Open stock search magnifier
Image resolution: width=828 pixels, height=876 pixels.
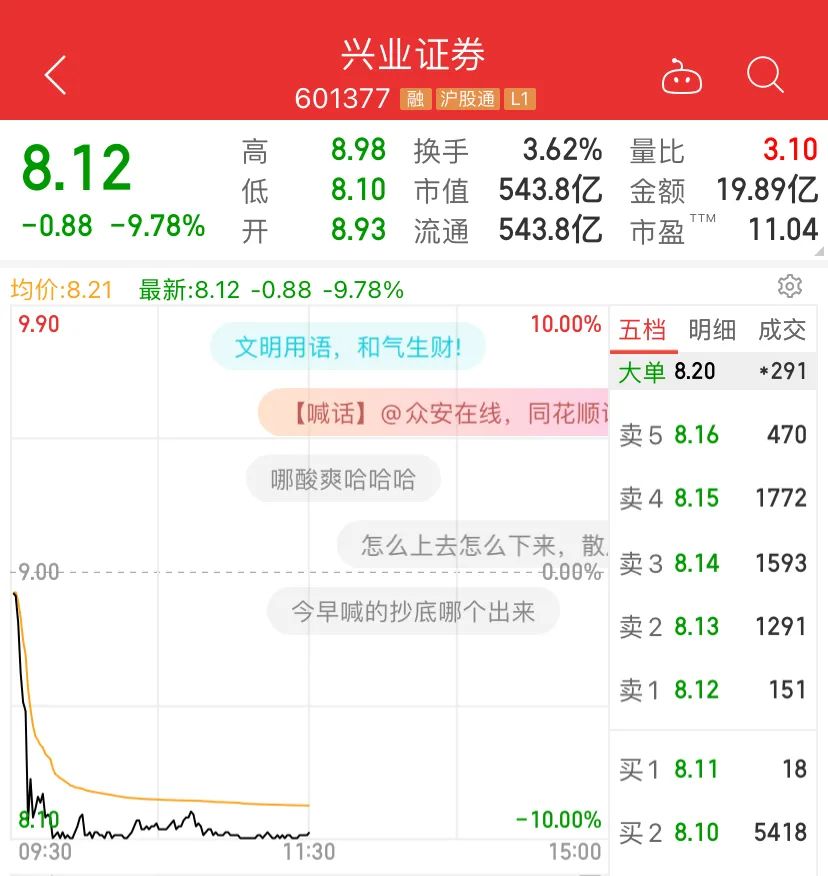click(x=765, y=75)
